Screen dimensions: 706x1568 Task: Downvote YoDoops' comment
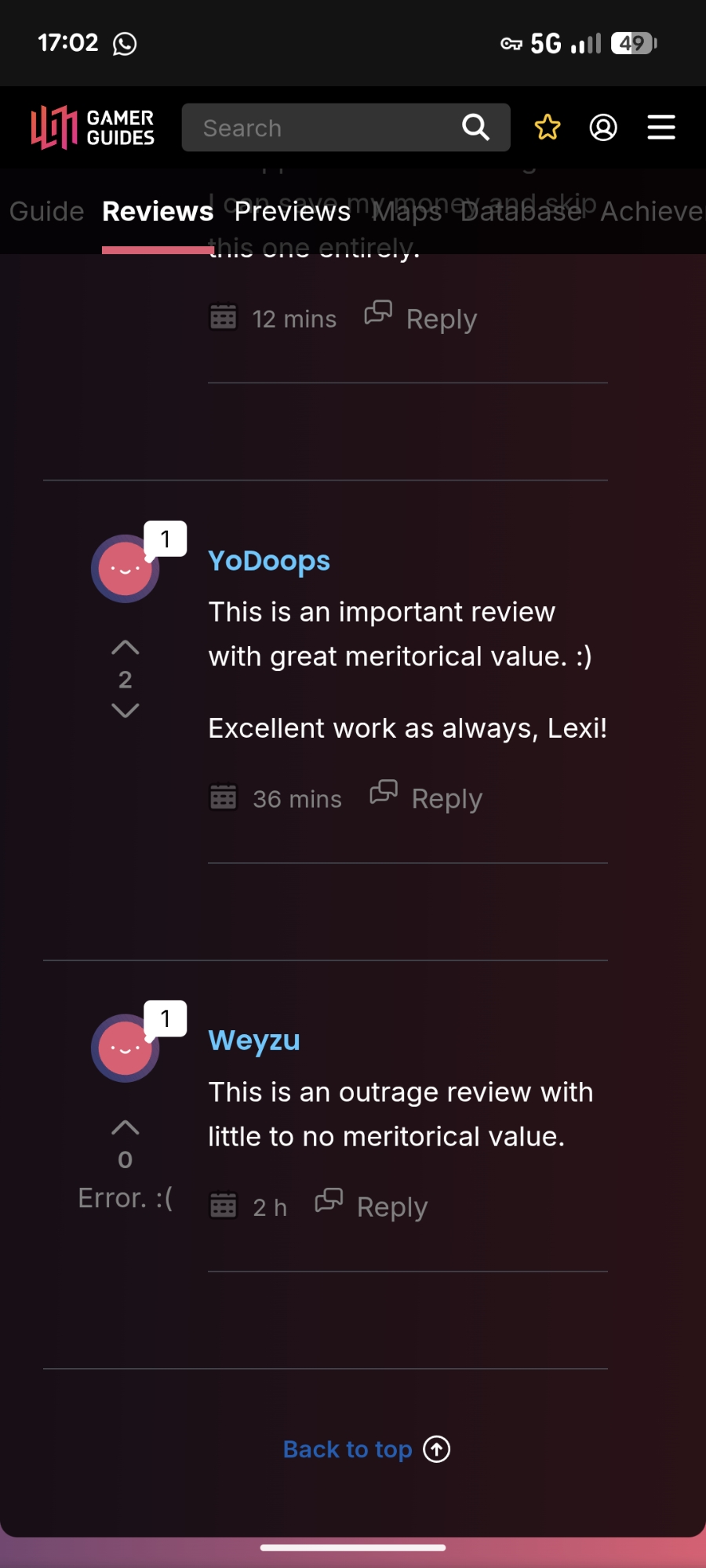(126, 710)
